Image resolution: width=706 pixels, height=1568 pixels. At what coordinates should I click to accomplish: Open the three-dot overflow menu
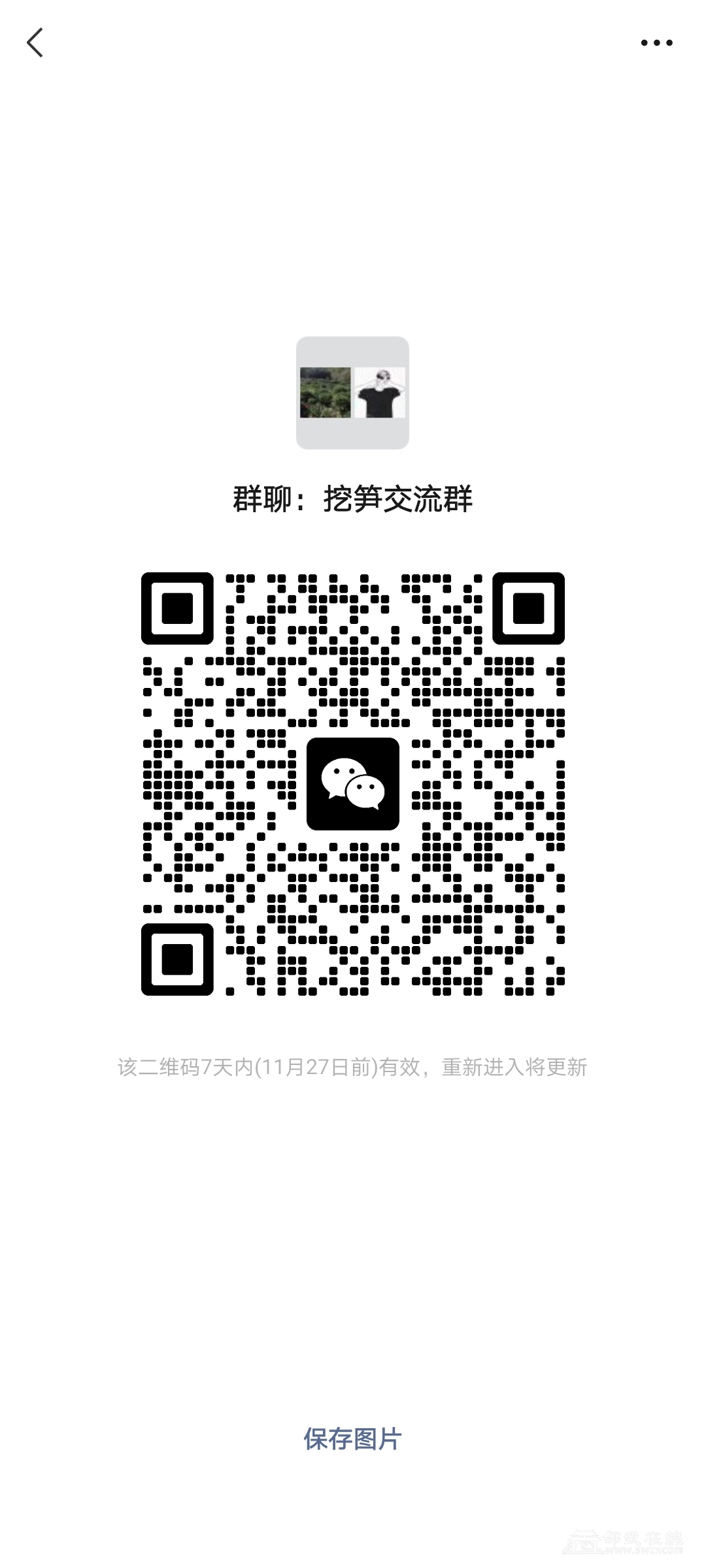pos(656,43)
